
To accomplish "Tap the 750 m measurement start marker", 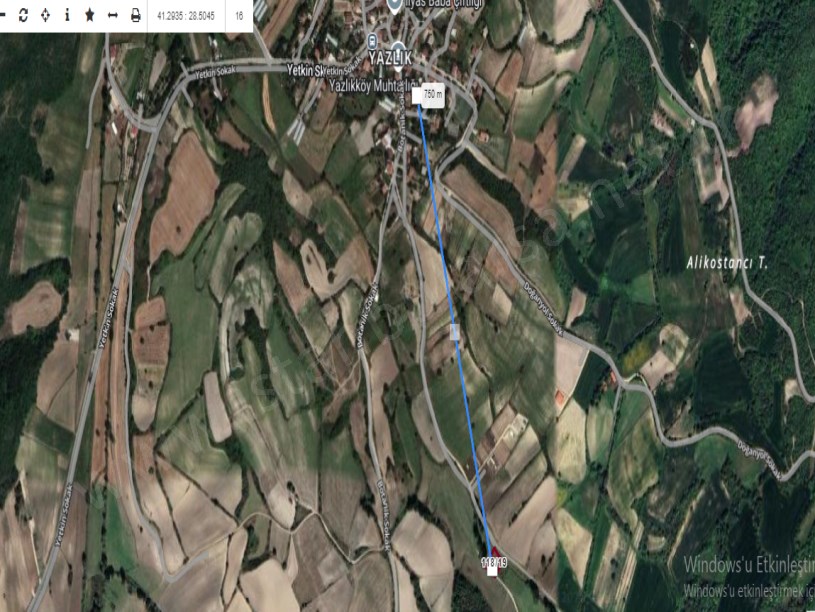I will (417, 96).
